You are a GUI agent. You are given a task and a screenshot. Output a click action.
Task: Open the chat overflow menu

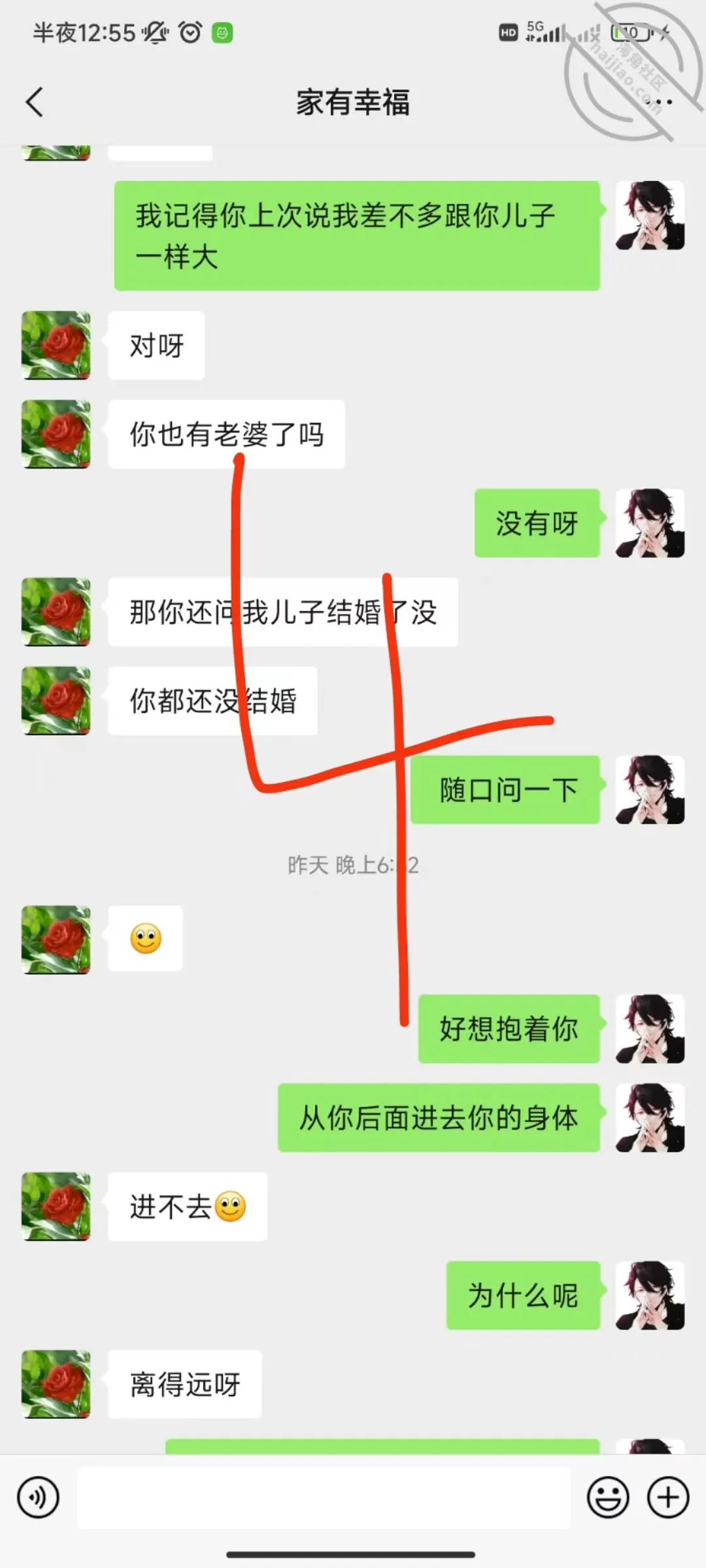[660, 103]
